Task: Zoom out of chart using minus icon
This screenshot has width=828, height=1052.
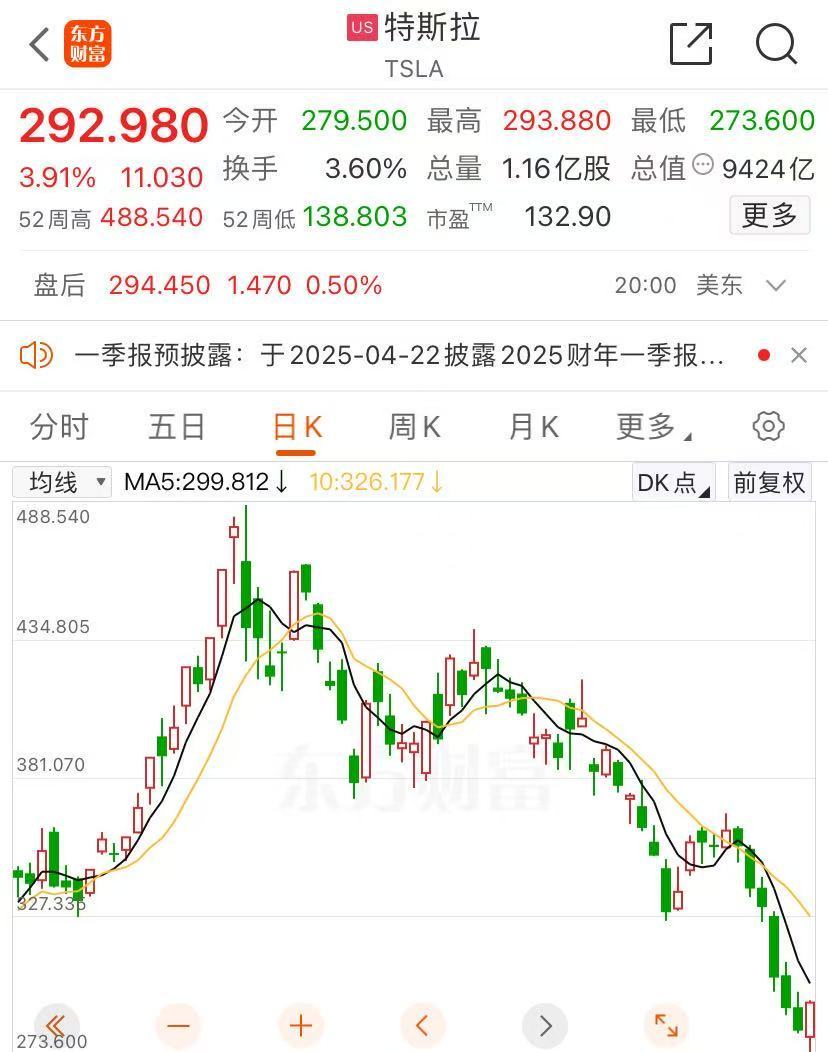Action: click(x=178, y=1025)
